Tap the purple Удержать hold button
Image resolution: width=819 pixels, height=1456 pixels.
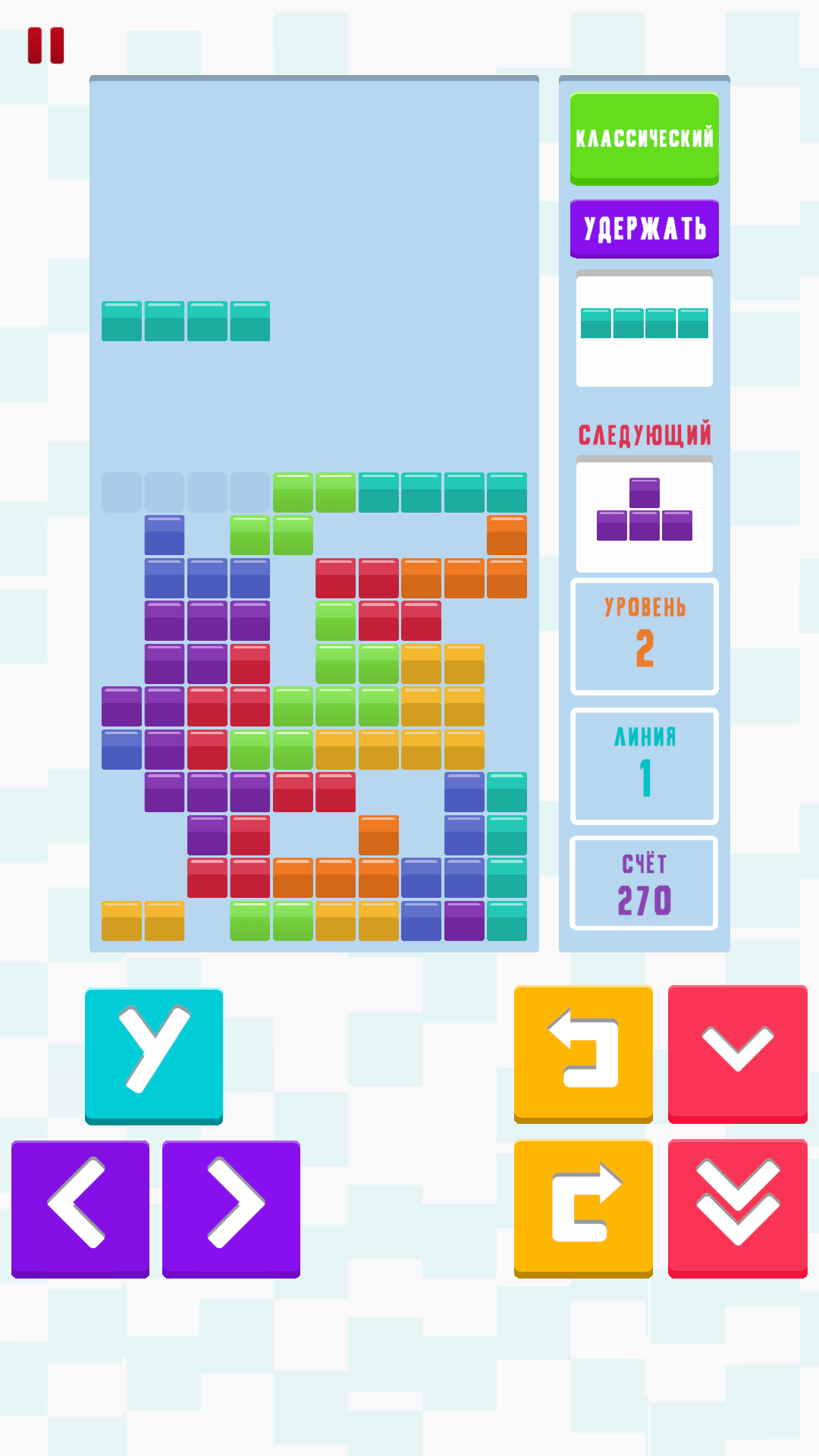(x=645, y=229)
